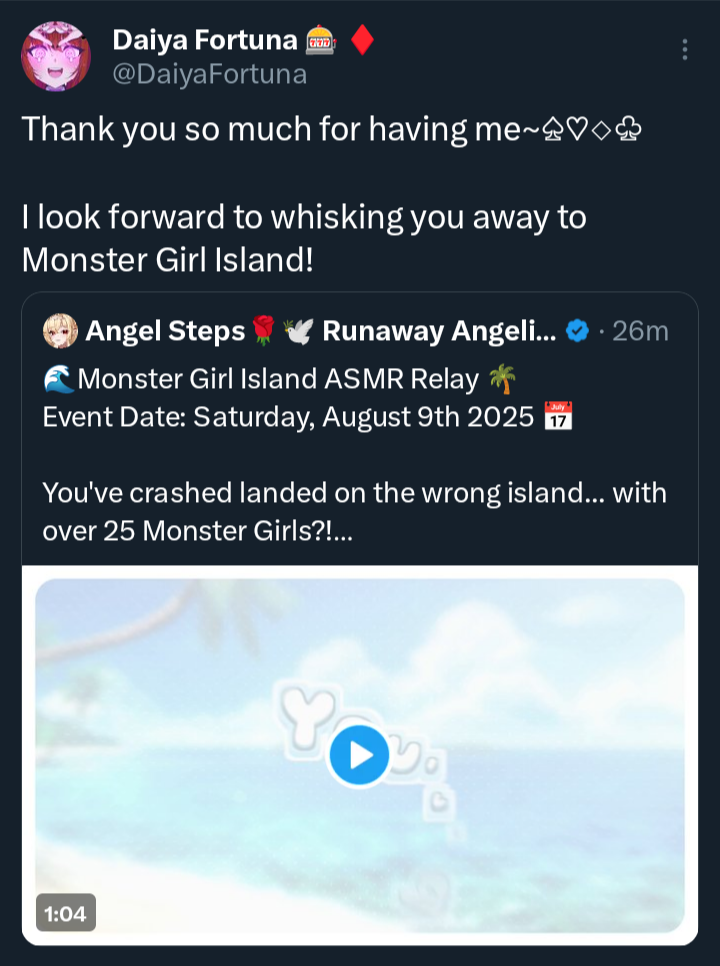Open the tweet's overflow menu
Viewport: 720px width, 966px height.
[x=684, y=50]
